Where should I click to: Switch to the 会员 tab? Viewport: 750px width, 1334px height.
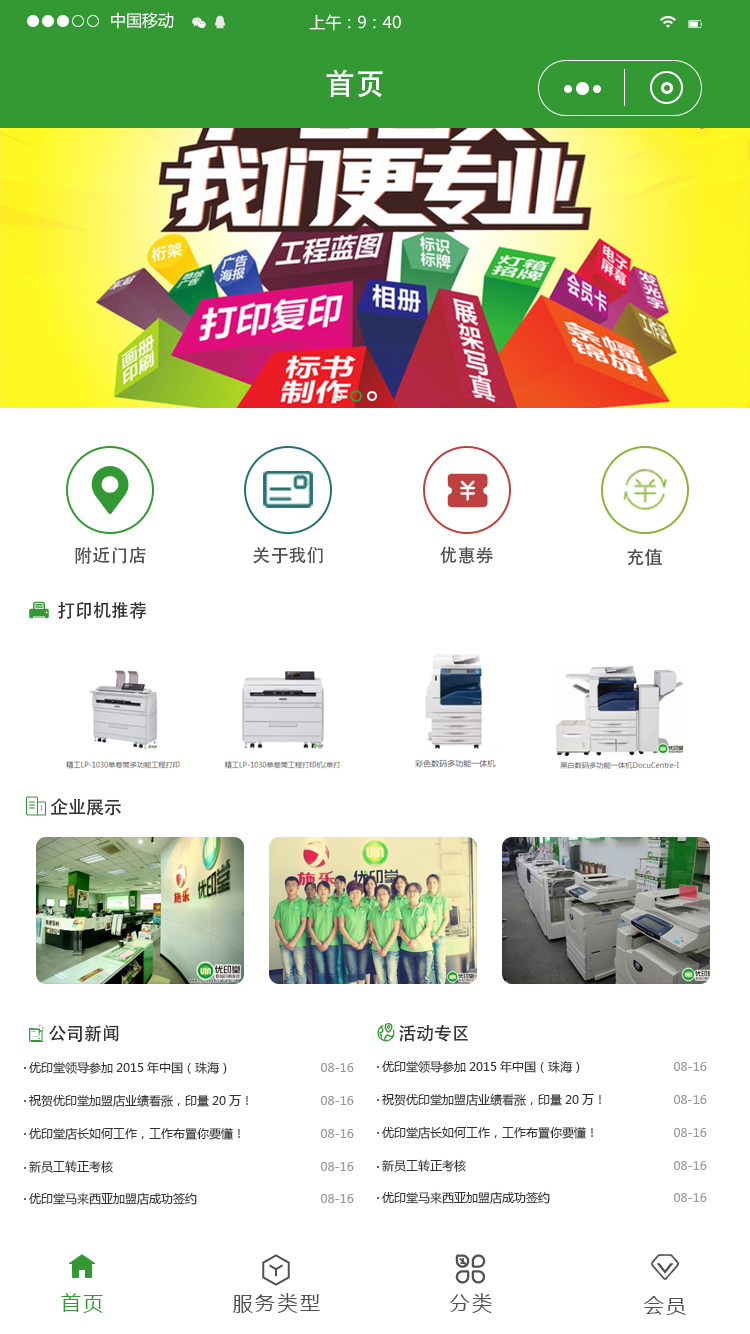tap(665, 1284)
